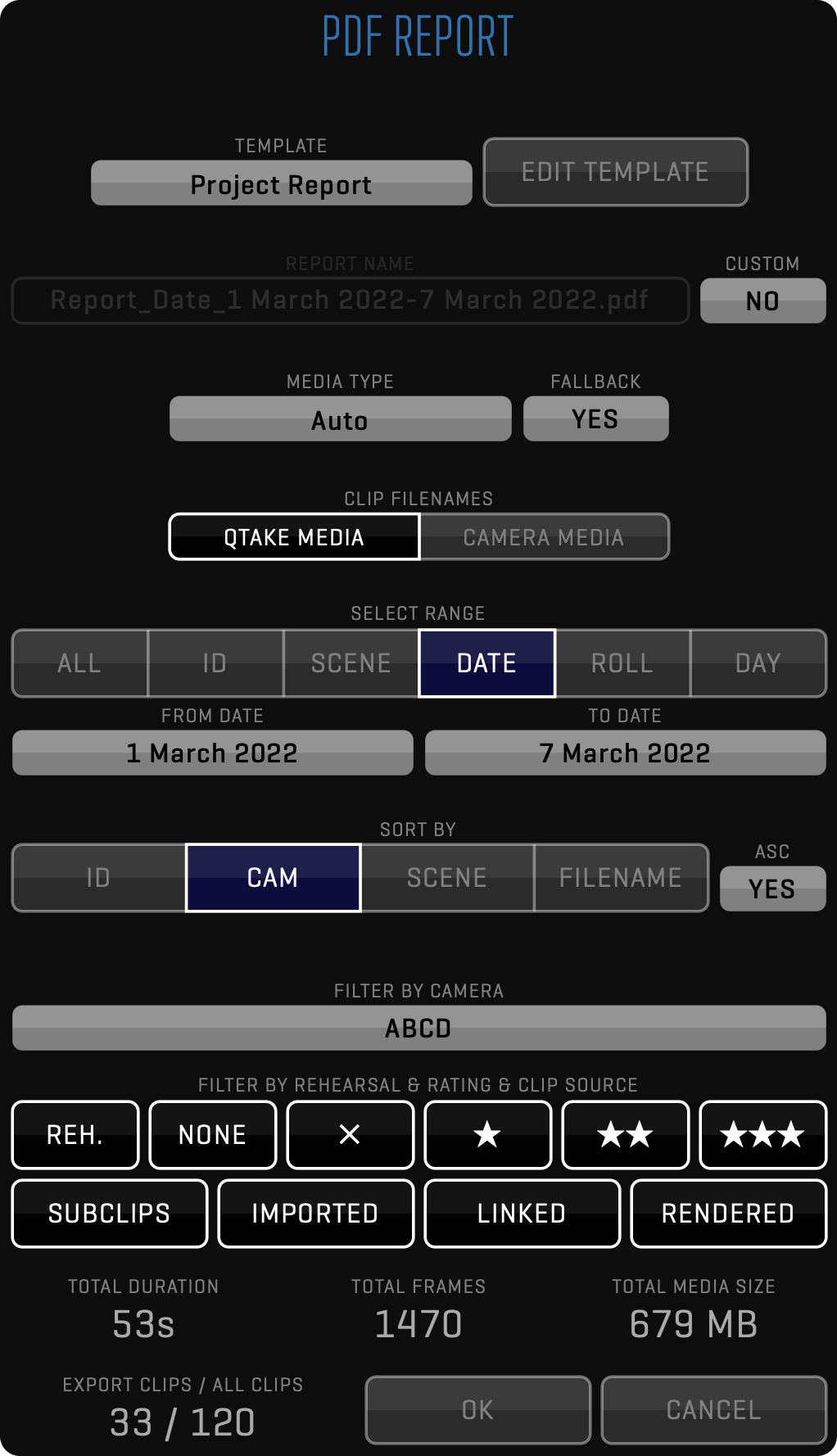Select QTAKE Media clip filenames
This screenshot has width=837, height=1456.
294,537
